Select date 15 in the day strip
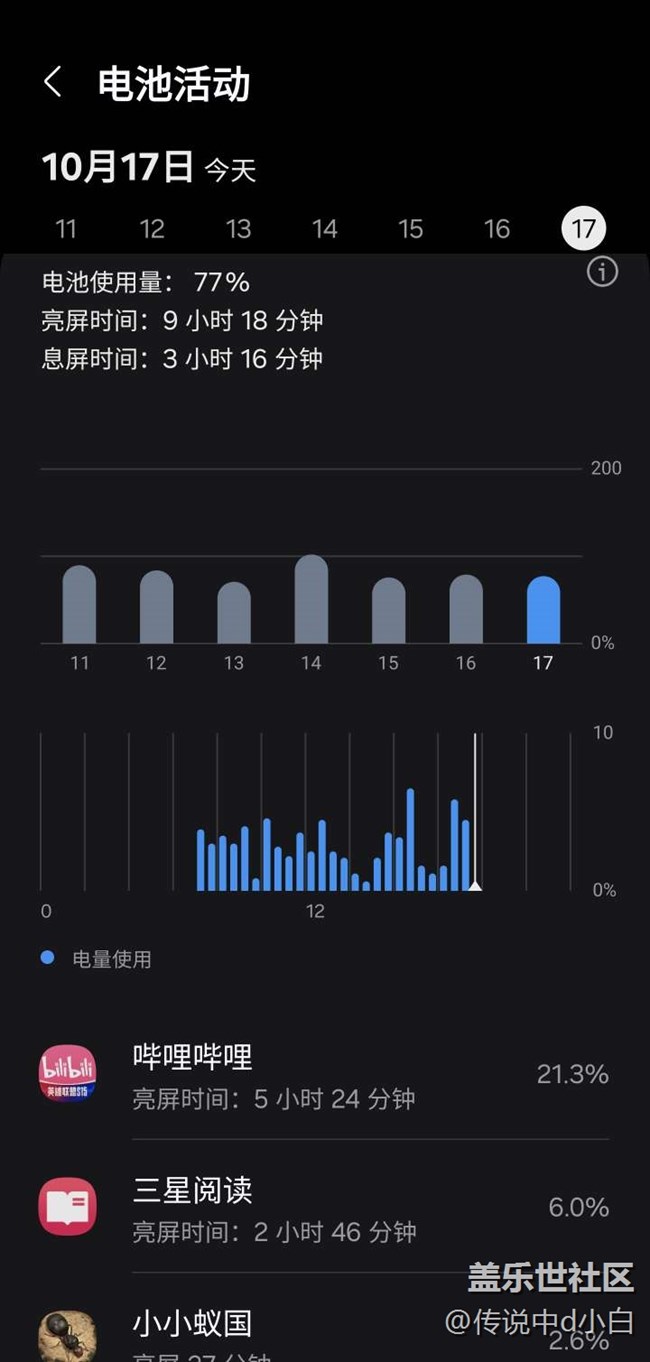650x1362 pixels. click(x=411, y=229)
